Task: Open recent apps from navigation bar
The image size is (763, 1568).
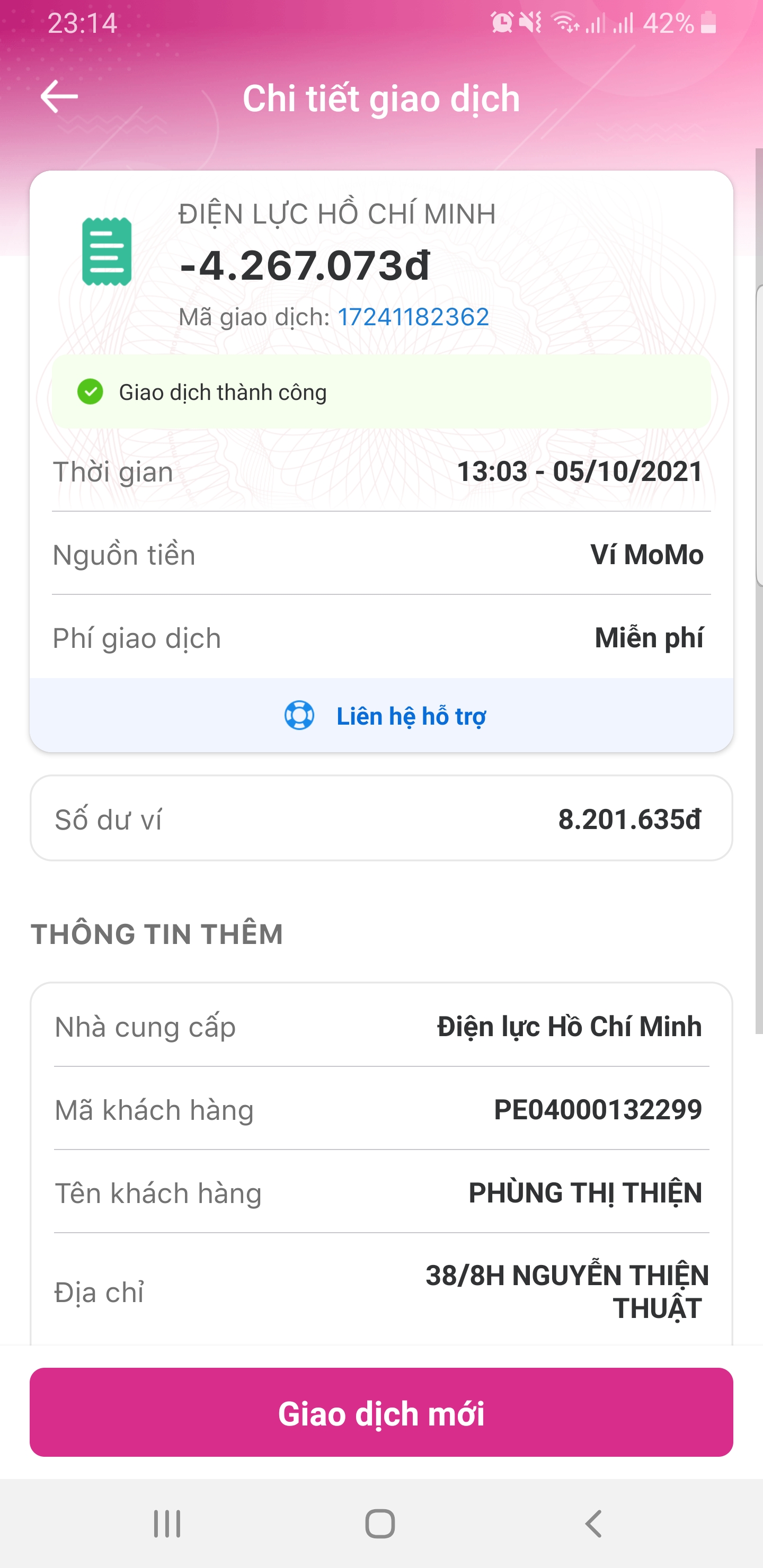Action: pyautogui.click(x=167, y=1524)
